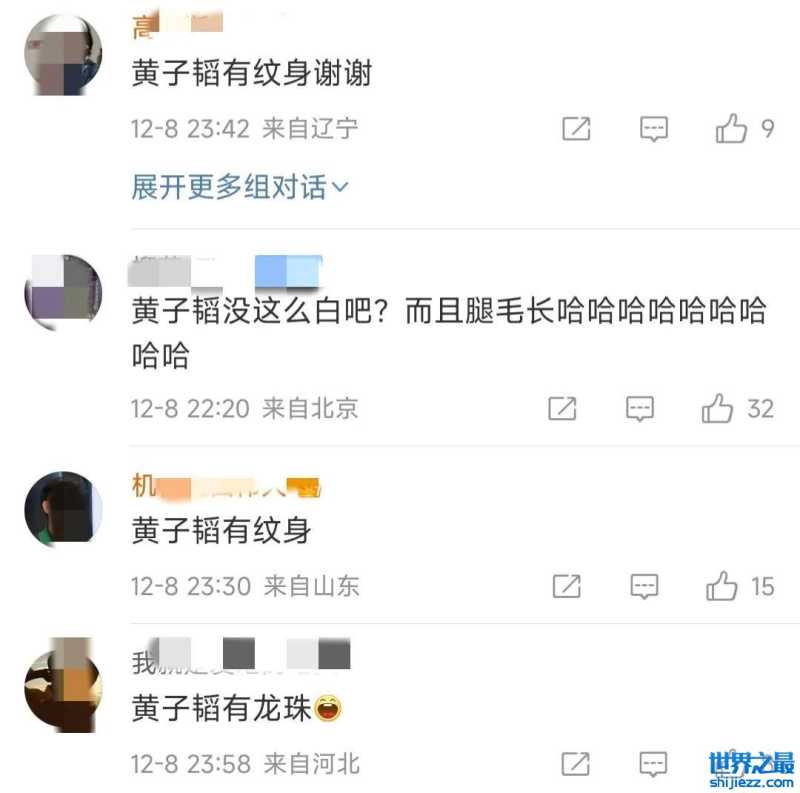Like the comment posted from 辽宁

[732, 129]
